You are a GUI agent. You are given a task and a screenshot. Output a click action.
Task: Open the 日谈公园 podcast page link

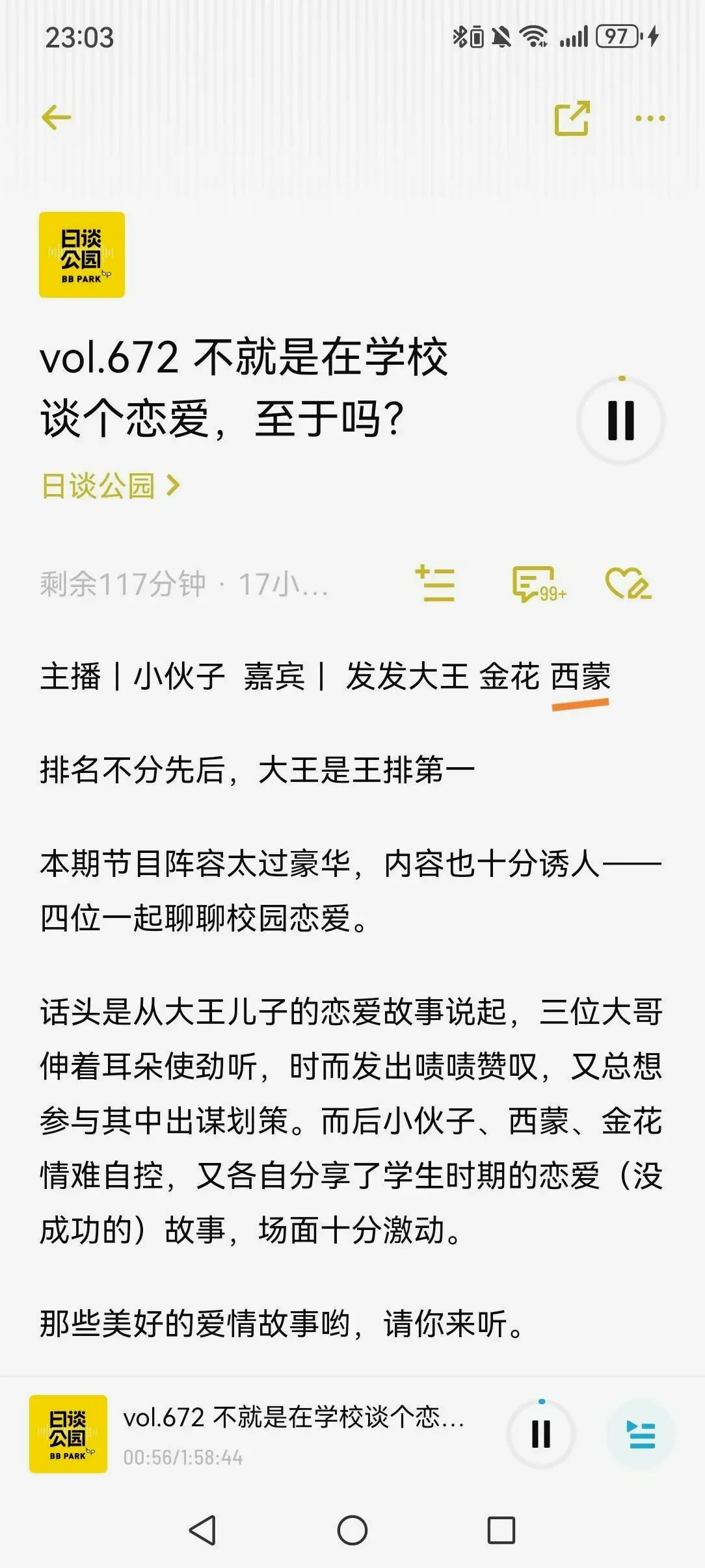pos(111,486)
